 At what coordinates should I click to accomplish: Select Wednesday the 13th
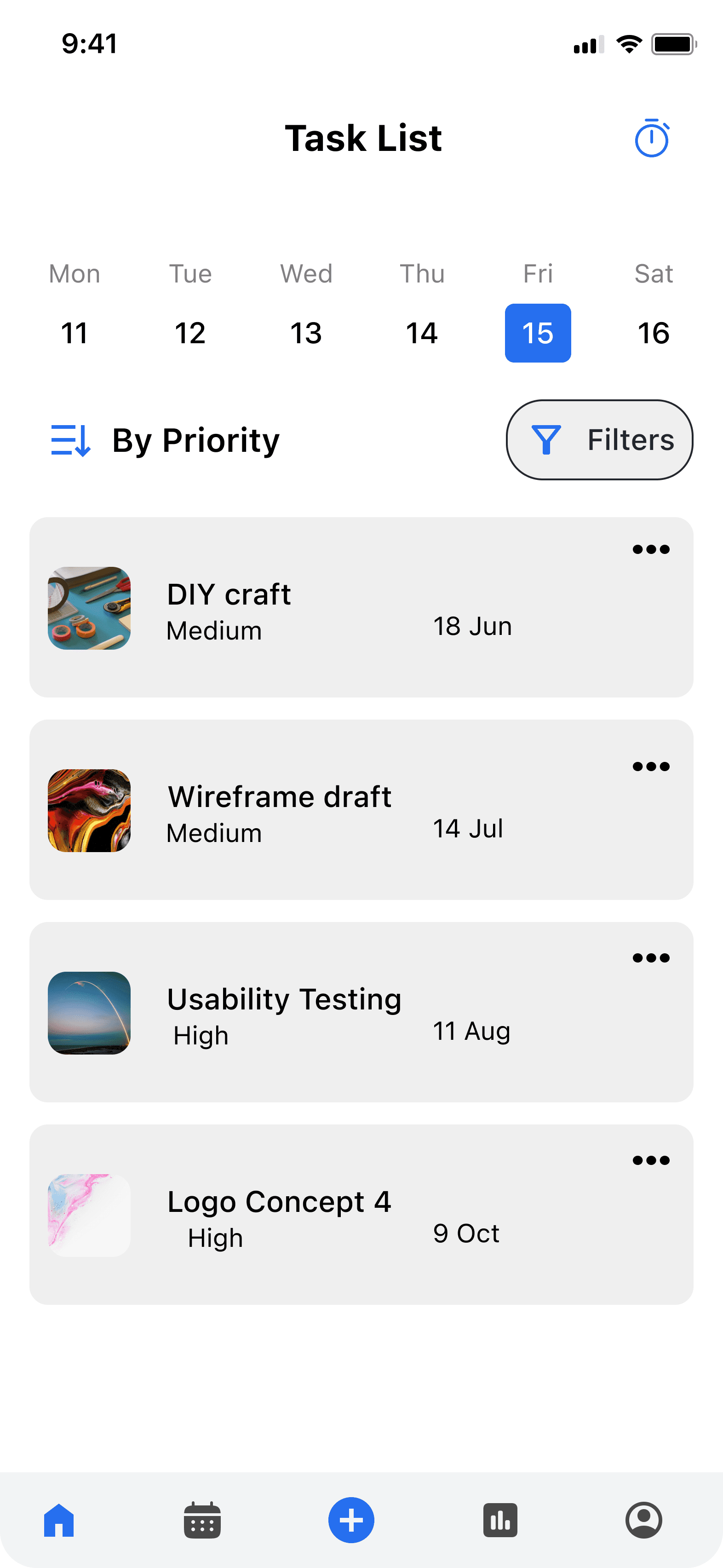point(305,332)
